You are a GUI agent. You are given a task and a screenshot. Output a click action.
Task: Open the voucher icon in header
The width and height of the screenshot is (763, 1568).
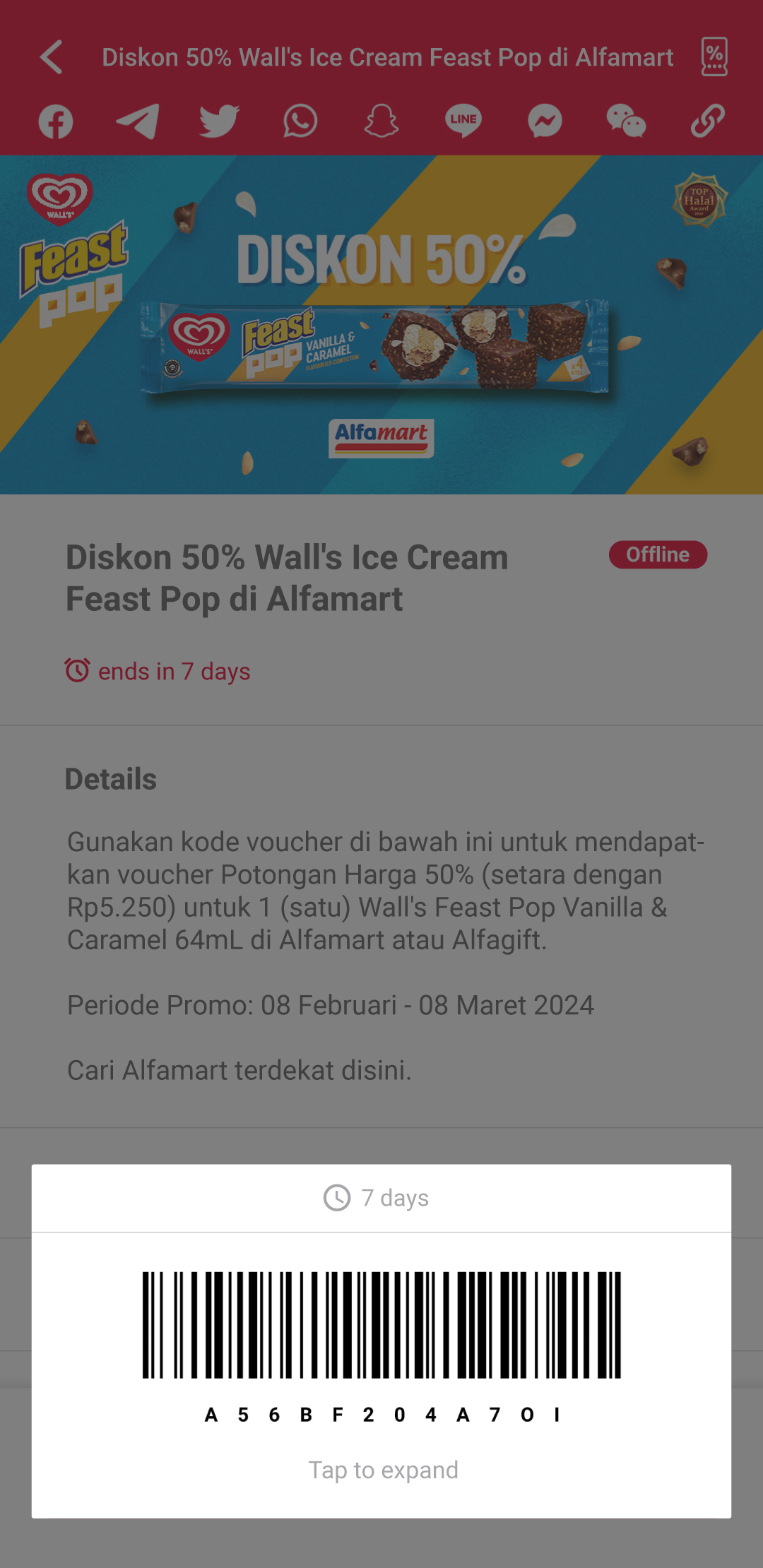pos(714,57)
